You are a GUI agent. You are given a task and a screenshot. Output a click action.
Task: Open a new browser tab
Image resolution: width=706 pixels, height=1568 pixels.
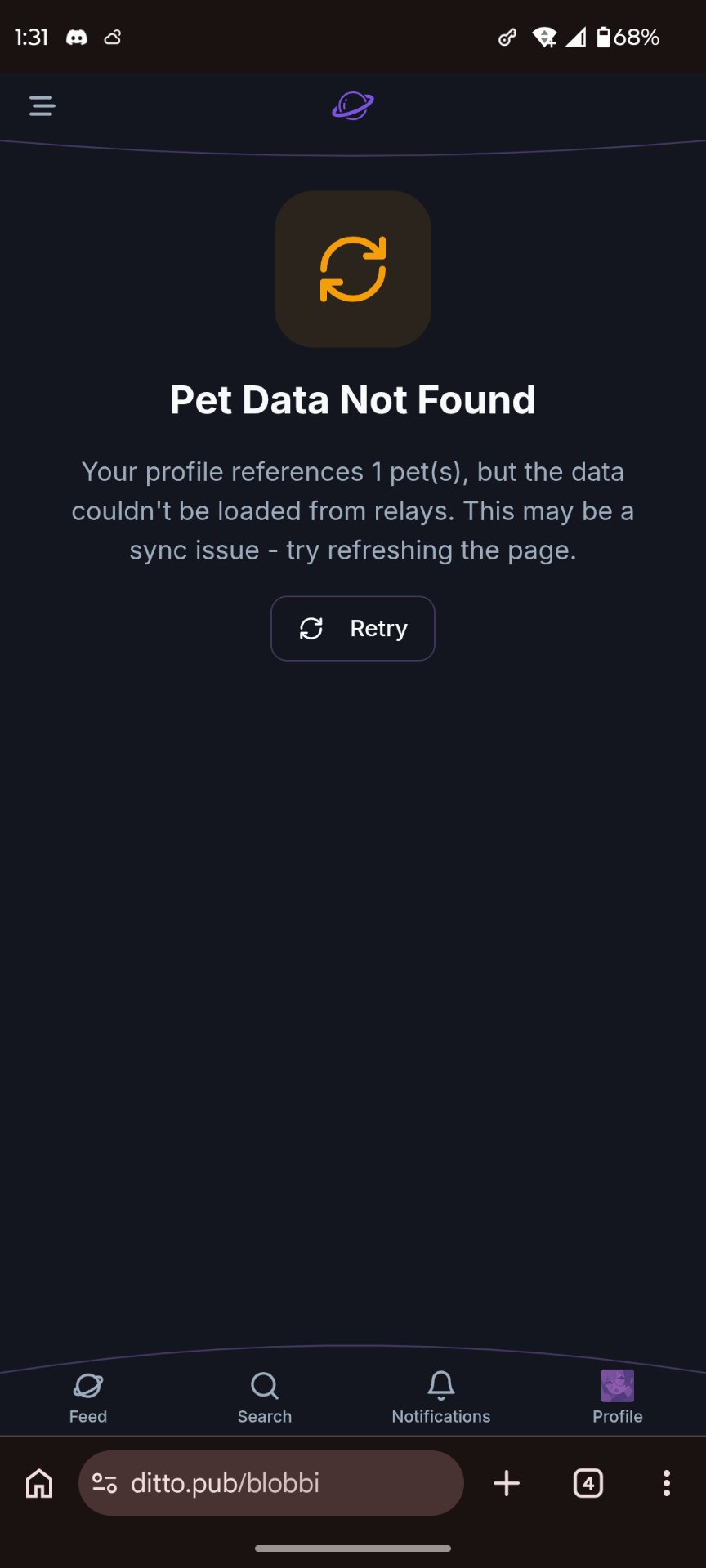tap(507, 1483)
